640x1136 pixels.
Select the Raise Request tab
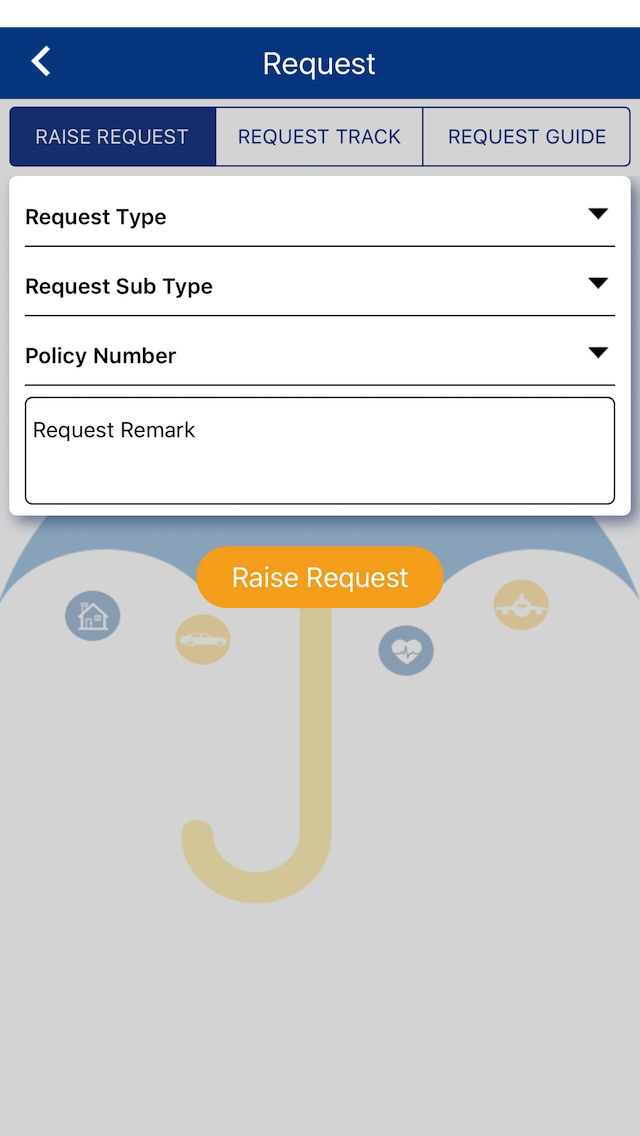(112, 137)
